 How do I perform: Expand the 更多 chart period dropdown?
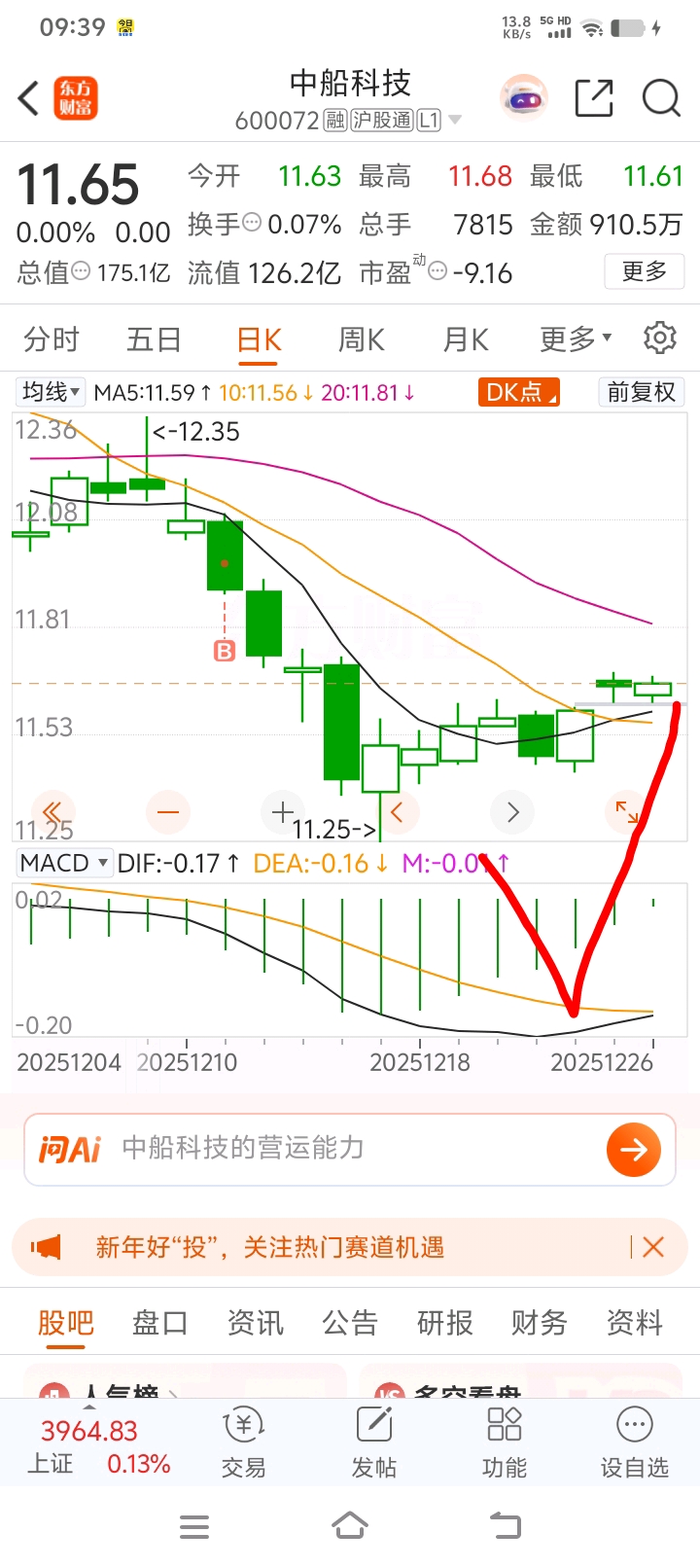pyautogui.click(x=575, y=339)
